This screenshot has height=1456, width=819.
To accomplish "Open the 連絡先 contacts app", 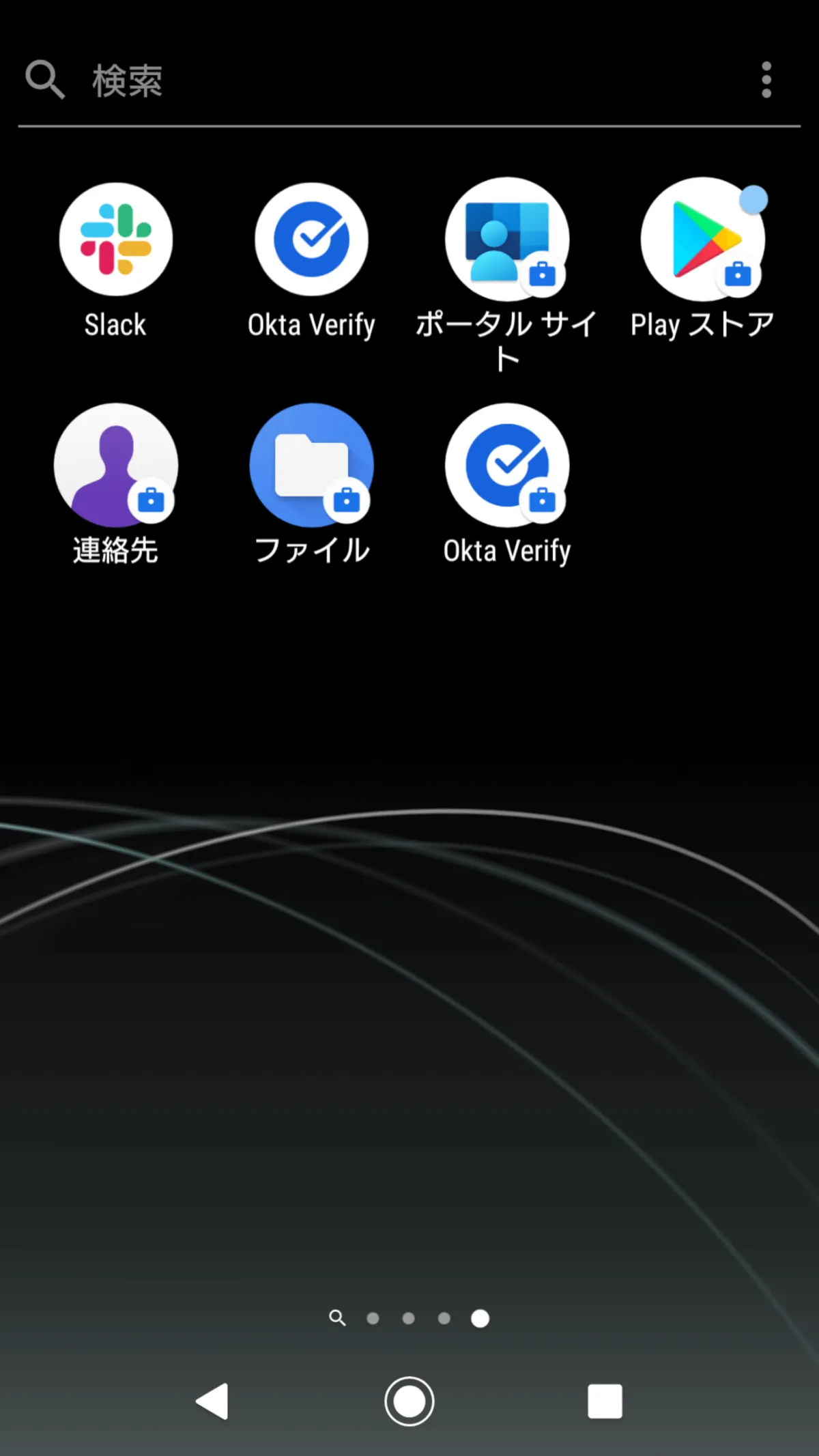I will (115, 466).
